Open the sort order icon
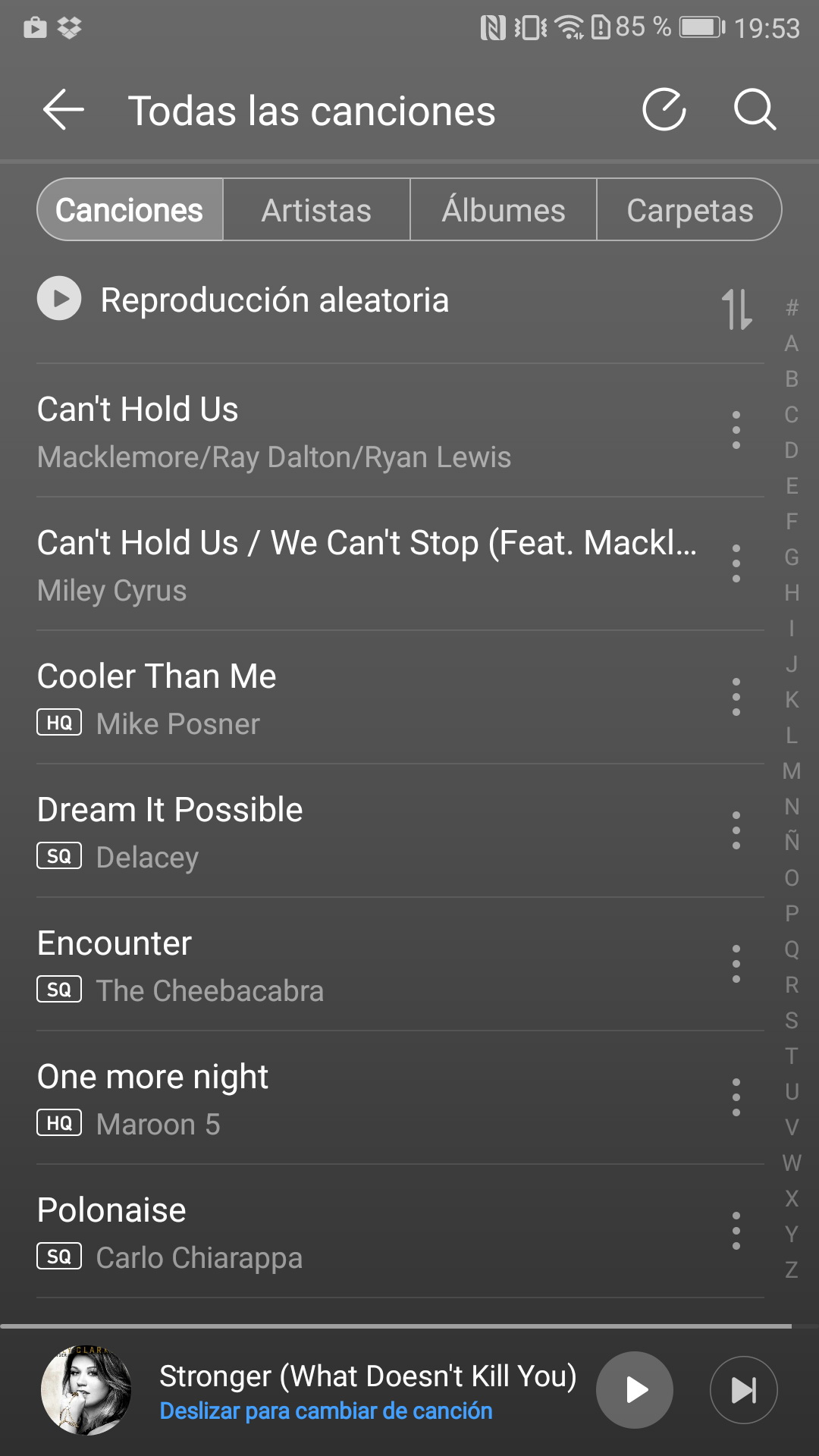 (x=736, y=309)
